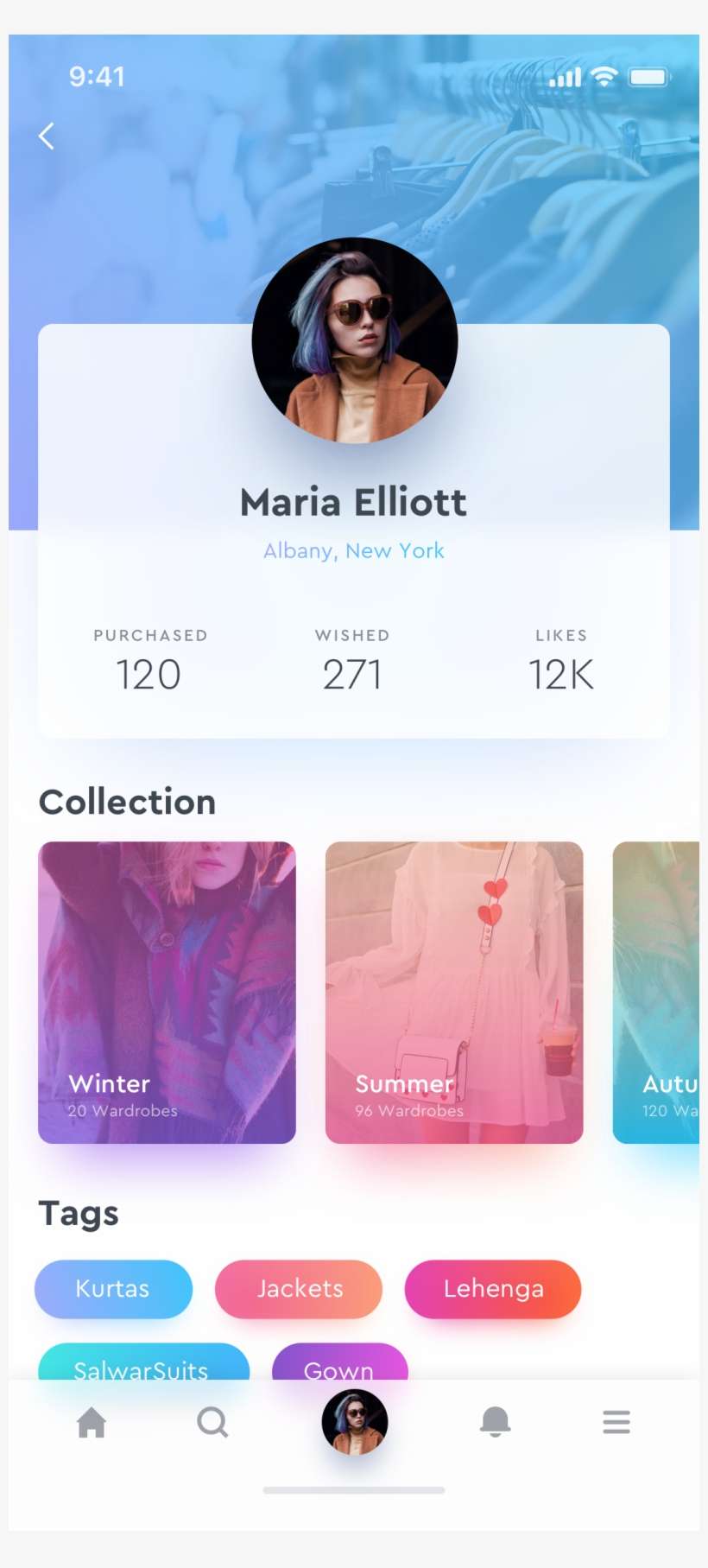This screenshot has width=708, height=1568.
Task: Open the hamburger menu in bottom bar
Action: click(616, 1422)
